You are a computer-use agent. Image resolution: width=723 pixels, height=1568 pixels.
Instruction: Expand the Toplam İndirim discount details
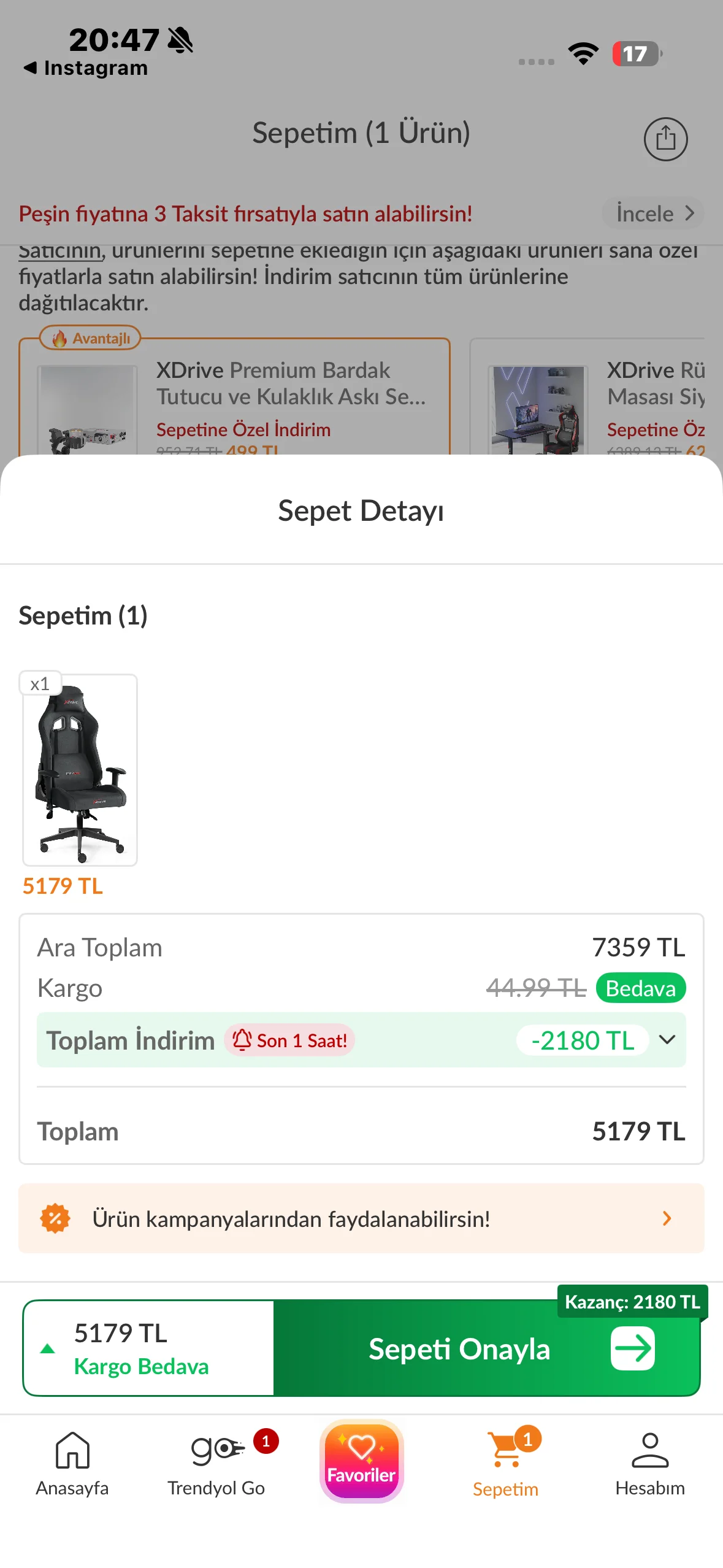(667, 1040)
